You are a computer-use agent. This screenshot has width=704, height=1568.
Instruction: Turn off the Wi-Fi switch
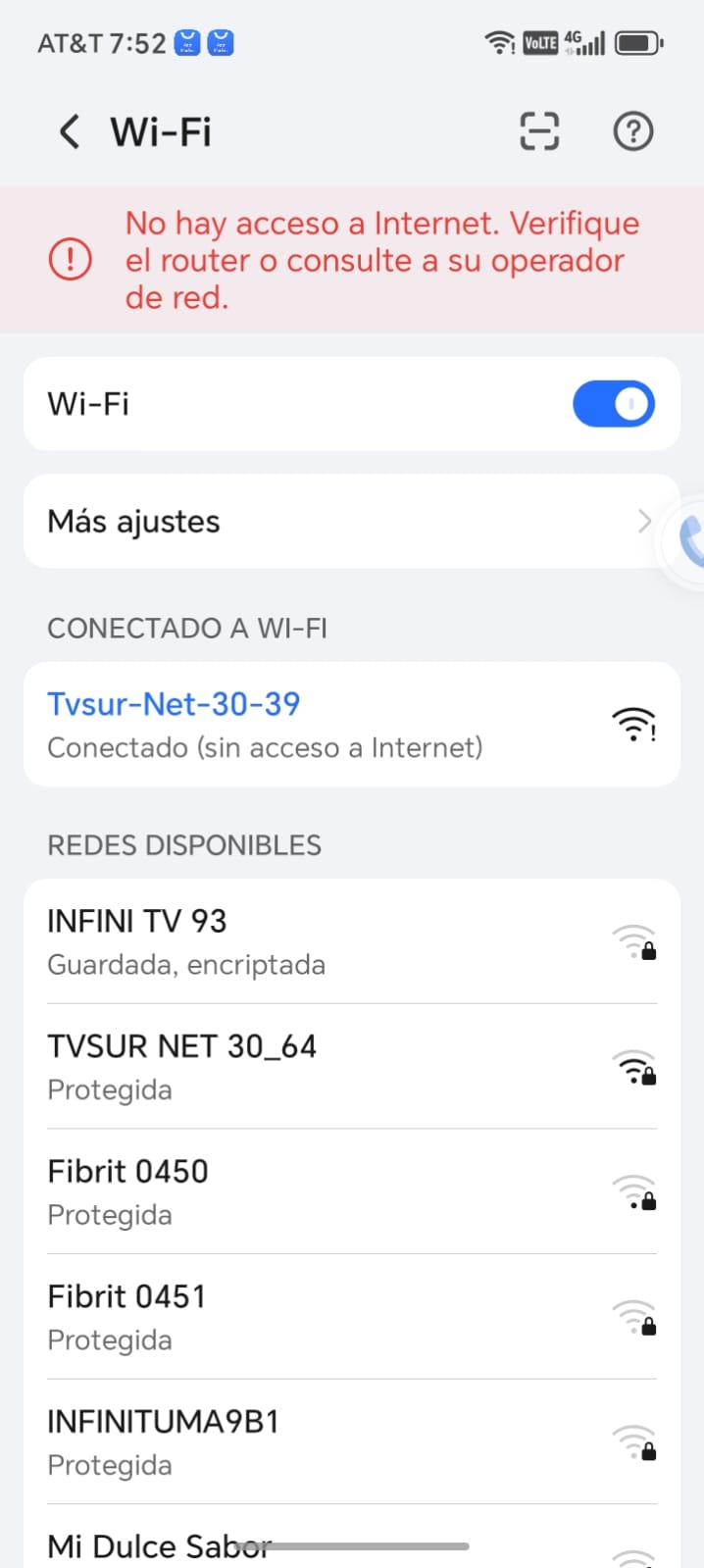(614, 404)
